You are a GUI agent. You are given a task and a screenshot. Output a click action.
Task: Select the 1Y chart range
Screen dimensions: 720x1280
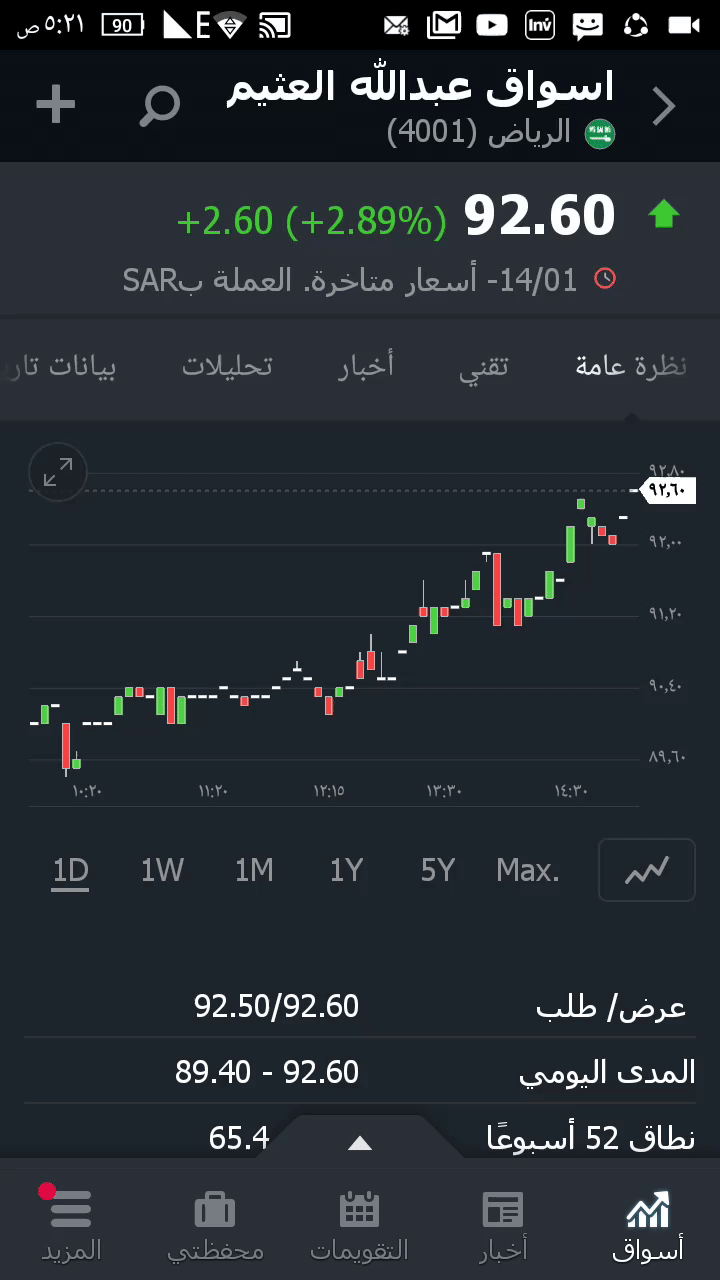pyautogui.click(x=346, y=871)
